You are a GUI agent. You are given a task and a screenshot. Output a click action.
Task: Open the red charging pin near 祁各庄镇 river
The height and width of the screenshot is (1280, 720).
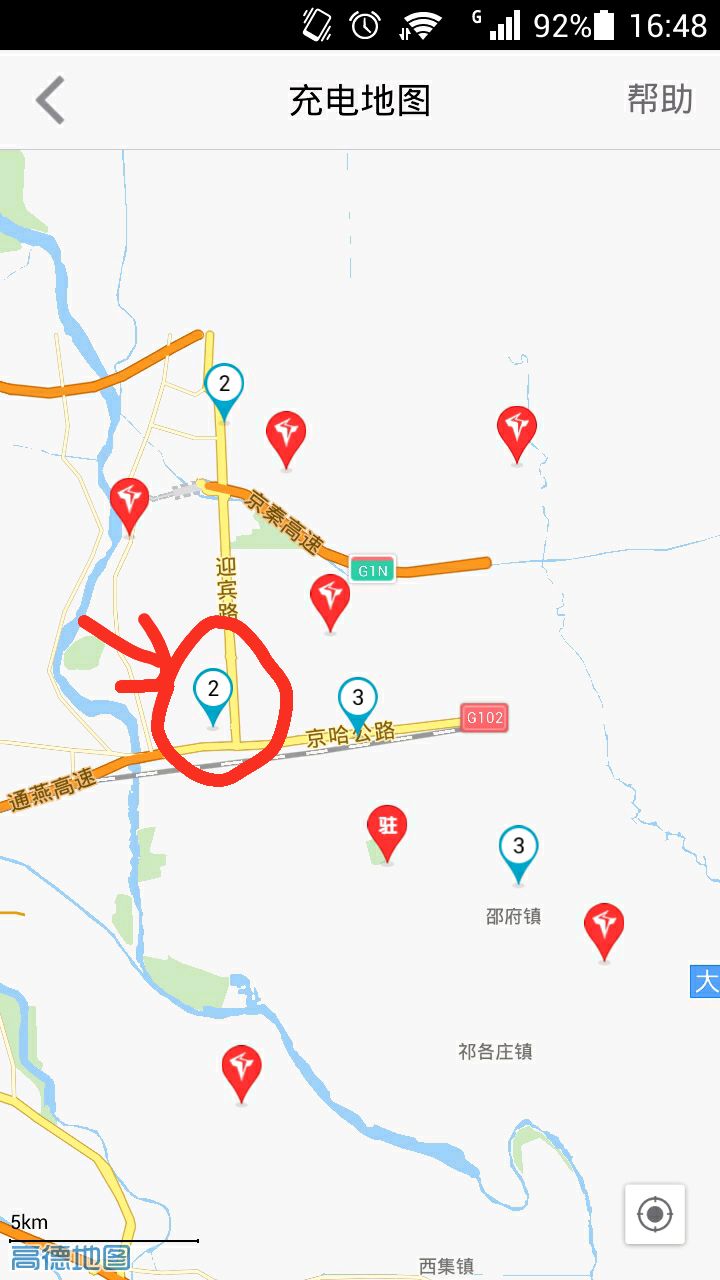tap(241, 1069)
